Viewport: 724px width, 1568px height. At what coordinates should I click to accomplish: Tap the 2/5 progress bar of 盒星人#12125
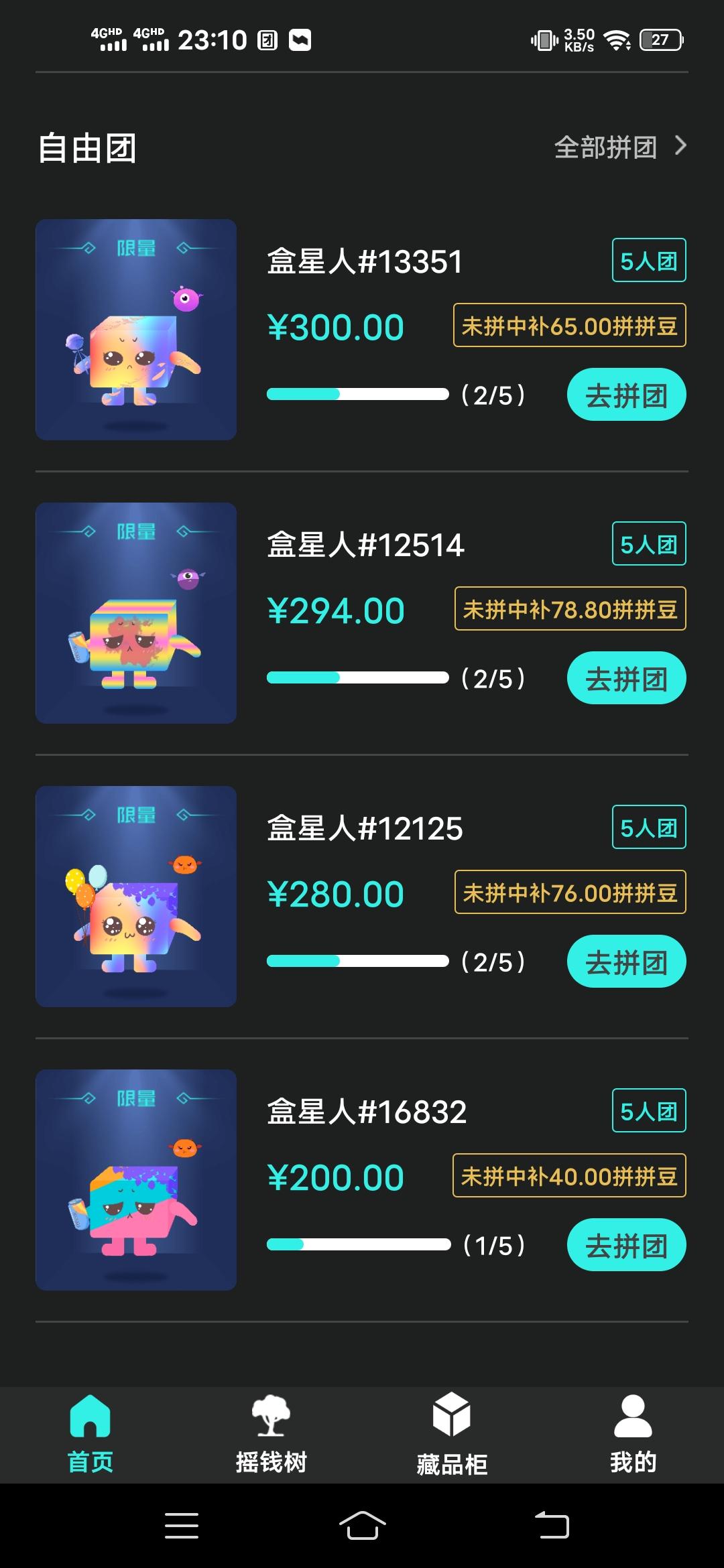359,960
